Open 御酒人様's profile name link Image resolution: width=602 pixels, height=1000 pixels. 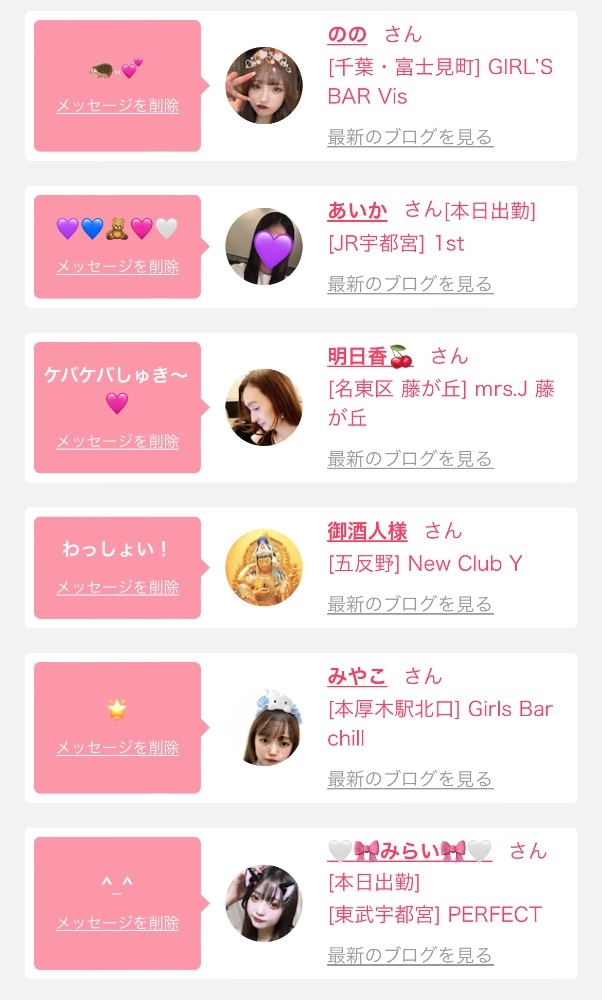click(367, 531)
